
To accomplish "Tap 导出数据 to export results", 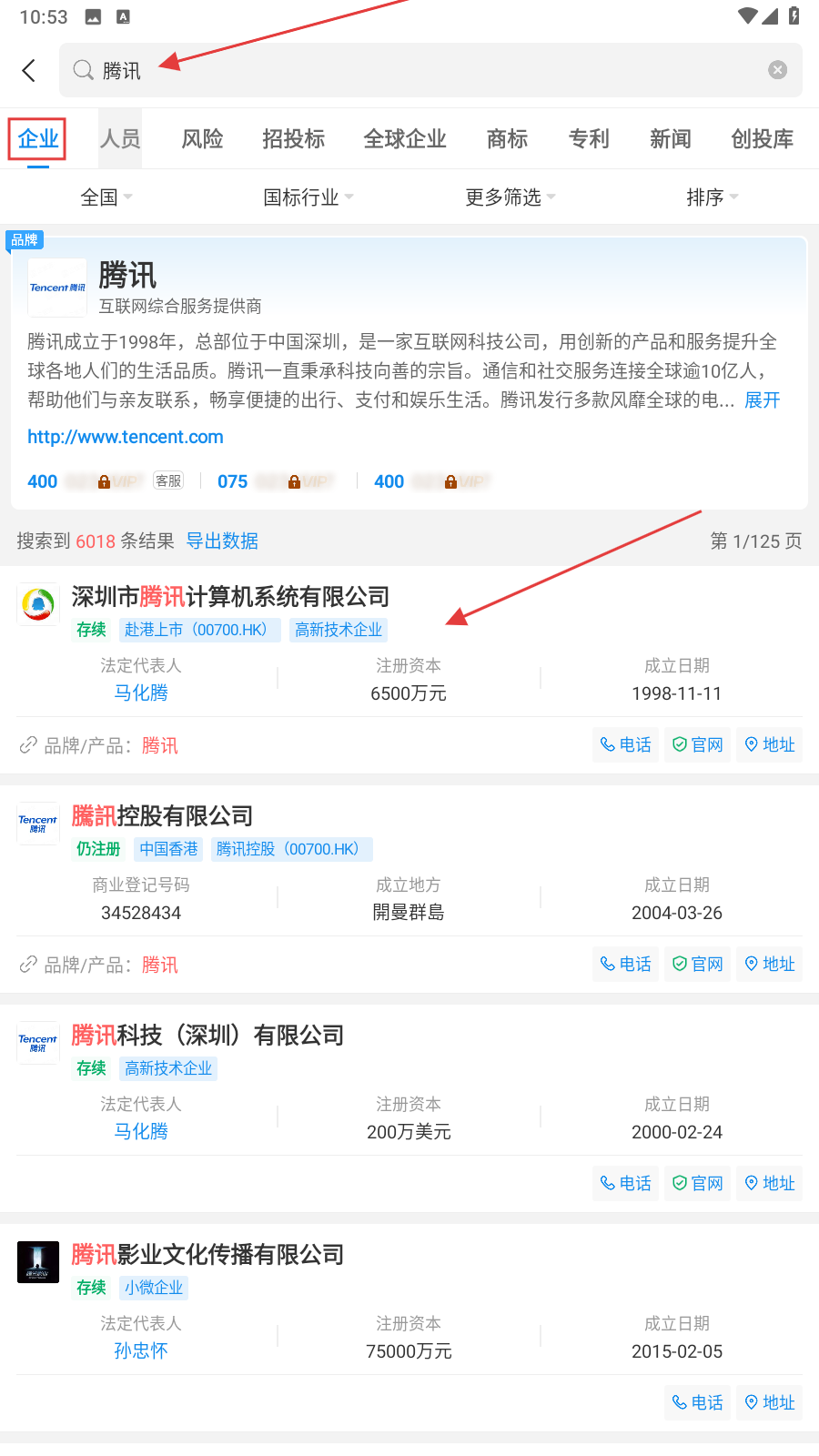I will pyautogui.click(x=222, y=541).
